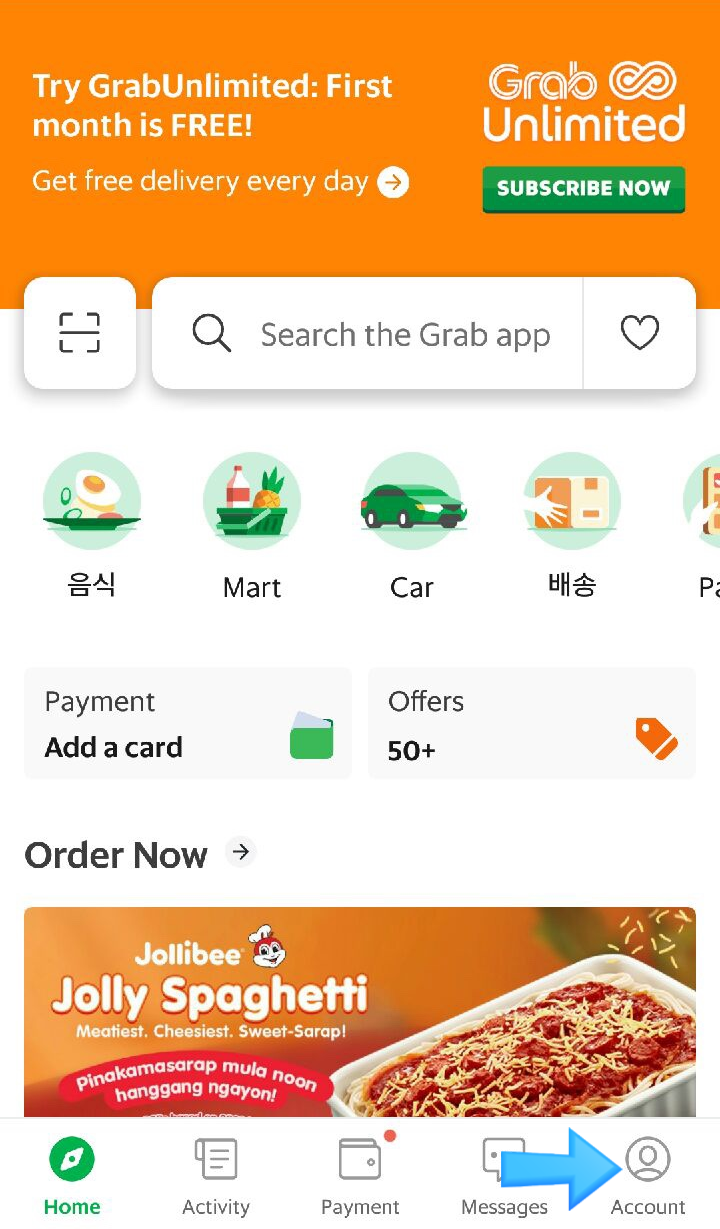Tap Get free delivery every day arrow
This screenshot has width=720, height=1229.
(393, 182)
